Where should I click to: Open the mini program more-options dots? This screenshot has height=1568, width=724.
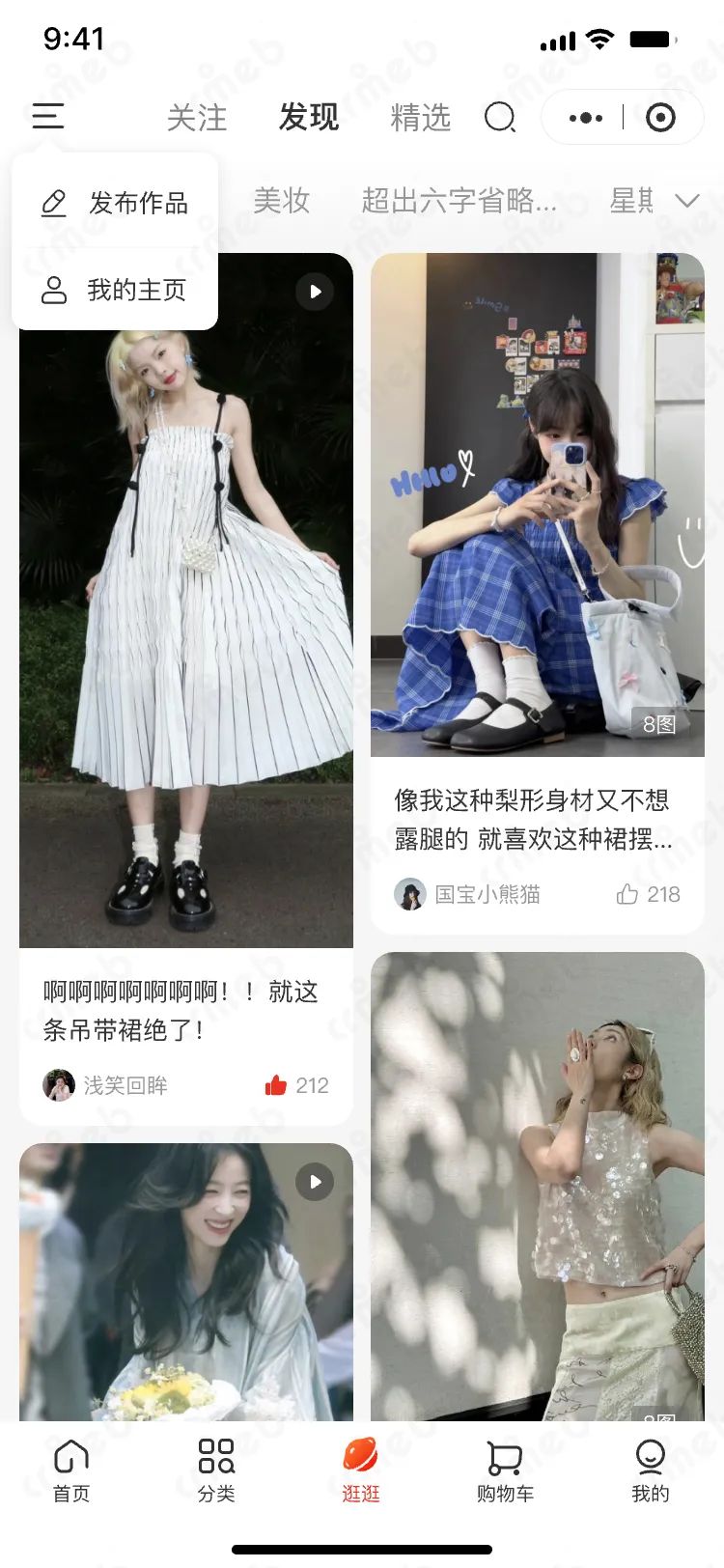tap(586, 118)
